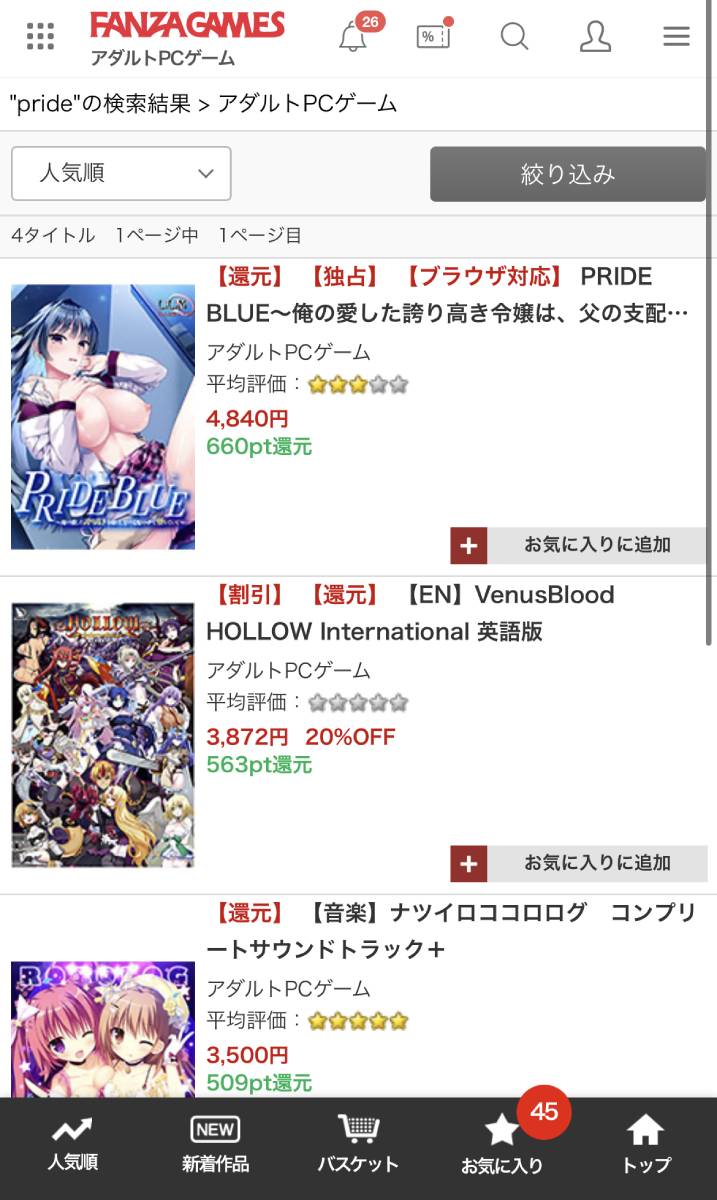Screen dimensions: 717x1200
Task: Add PRIDE BLUE to favorites
Action: (578, 545)
